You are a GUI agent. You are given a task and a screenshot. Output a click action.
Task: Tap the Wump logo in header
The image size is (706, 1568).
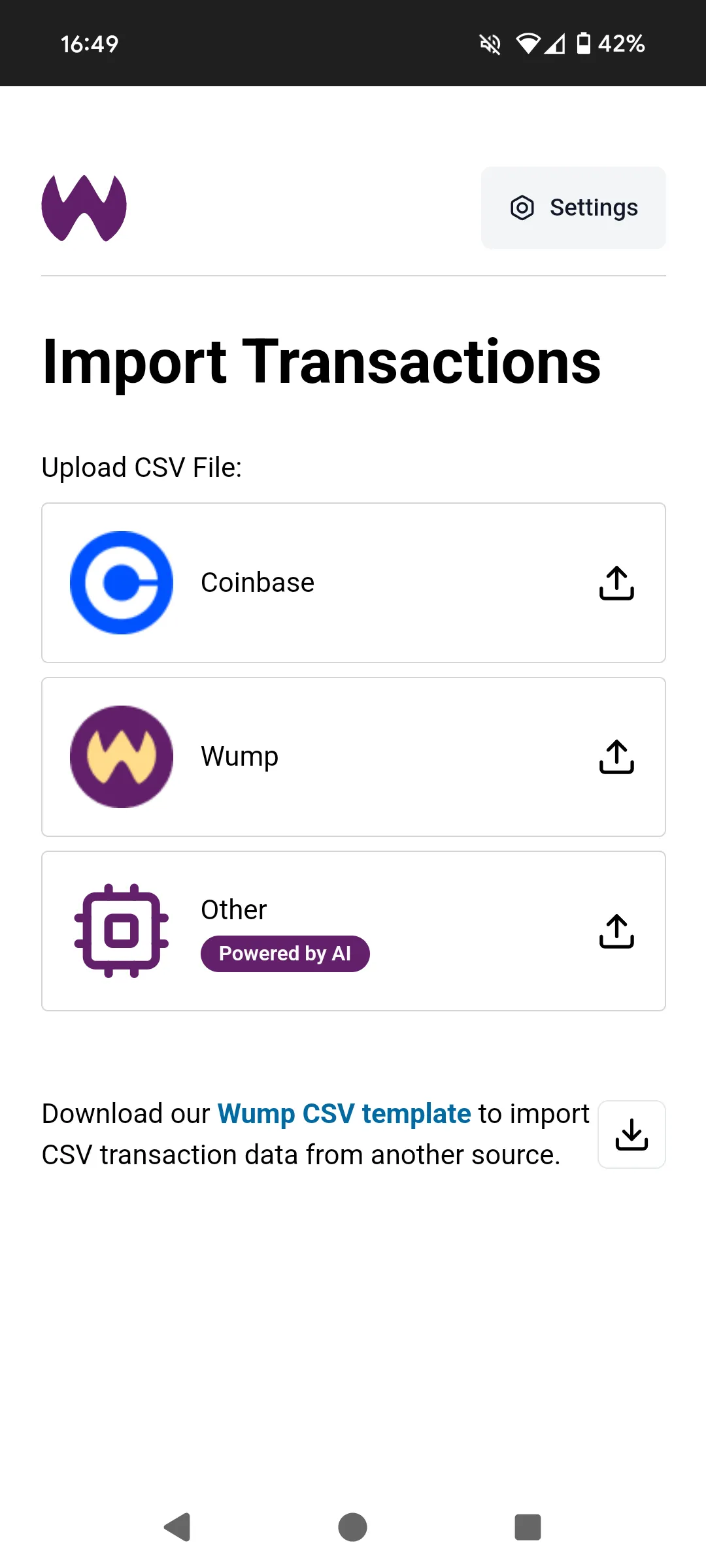pos(84,208)
